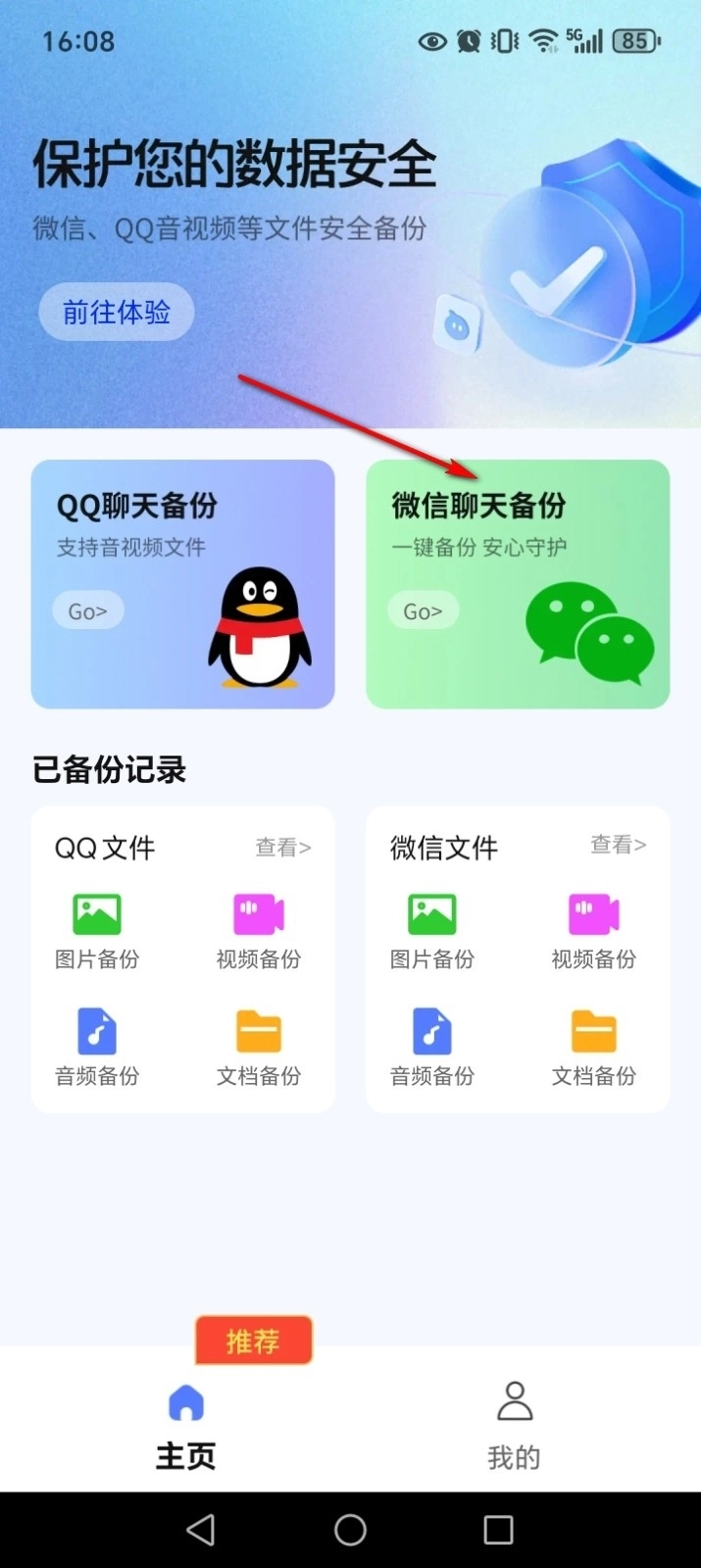
Task: Go back with the system back button
Action: (x=201, y=1530)
